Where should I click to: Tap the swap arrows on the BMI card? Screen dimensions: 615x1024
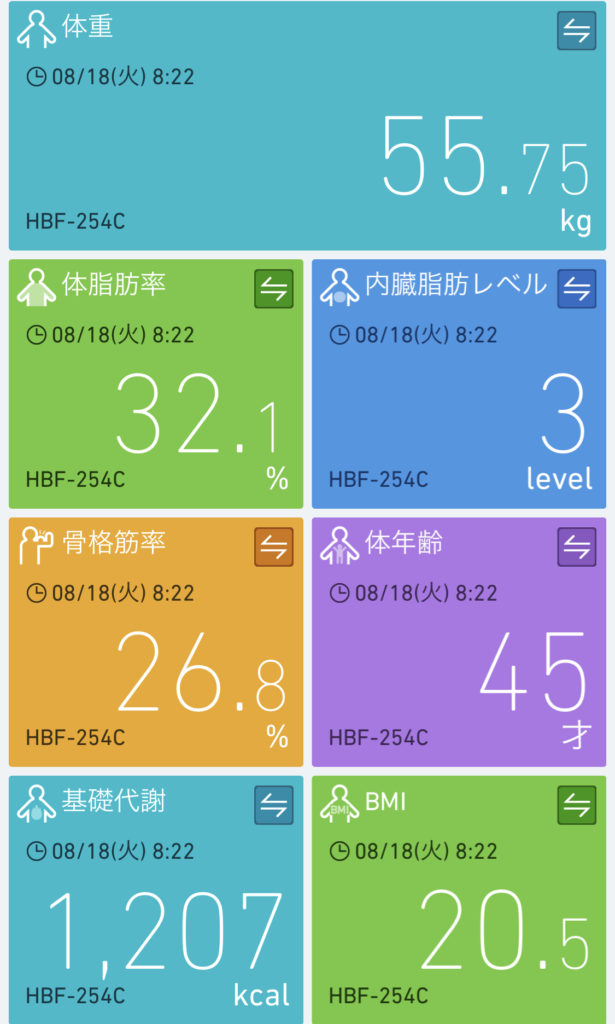pos(576,805)
